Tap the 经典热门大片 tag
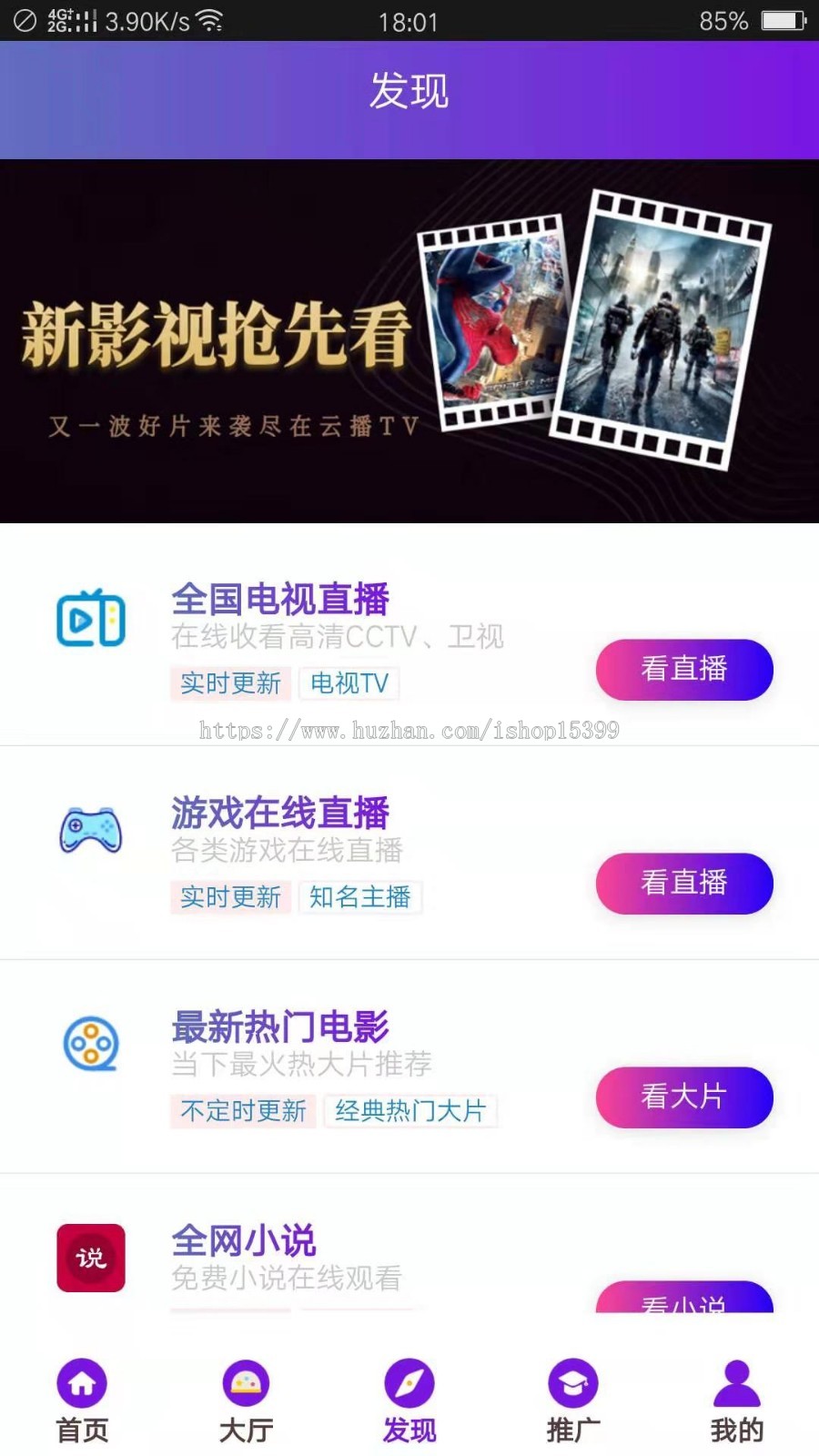Image resolution: width=819 pixels, height=1456 pixels. coord(411,1111)
